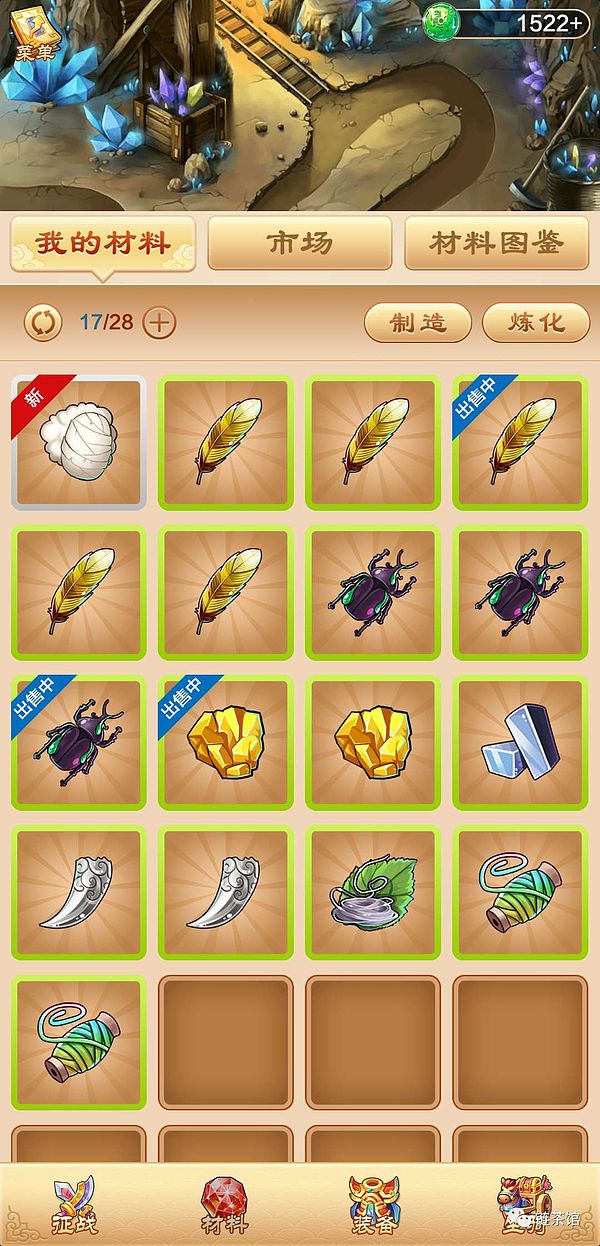Refresh the materials list
Screen dimensions: 600x1246
pos(43,322)
